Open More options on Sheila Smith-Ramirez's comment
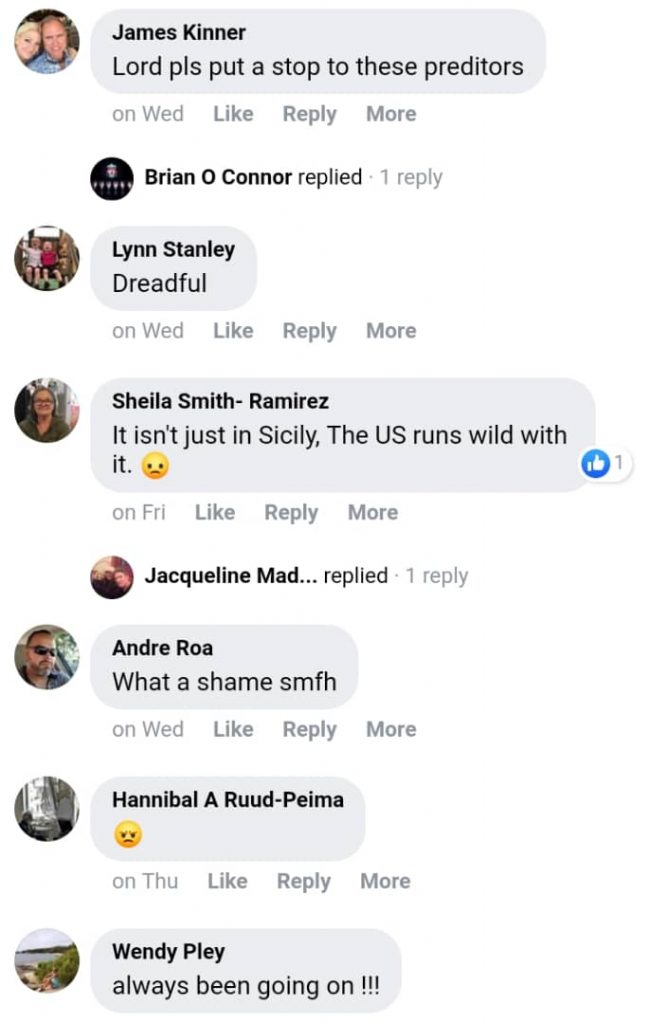This screenshot has width=650, height=1024. pyautogui.click(x=372, y=513)
